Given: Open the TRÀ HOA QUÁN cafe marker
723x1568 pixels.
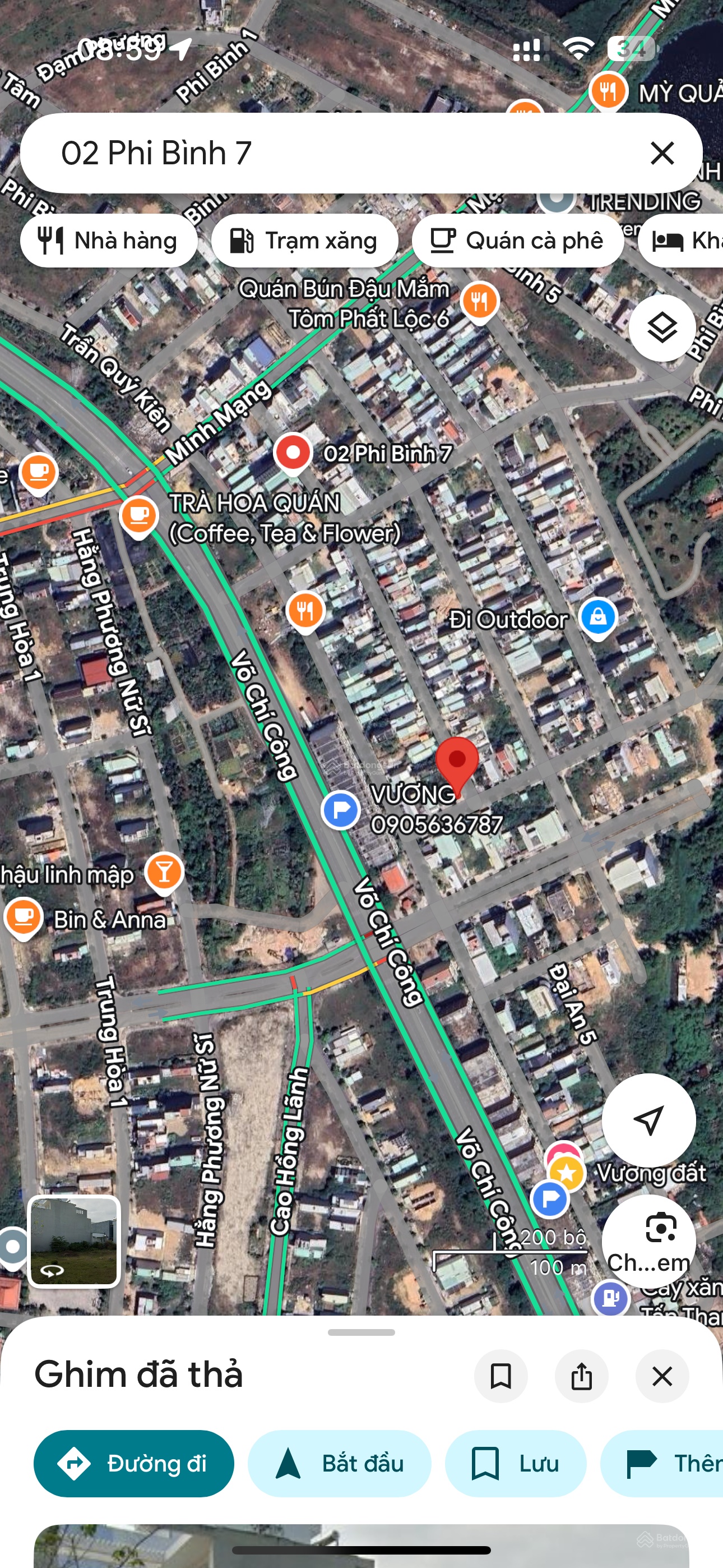Looking at the screenshot, I should point(139,515).
